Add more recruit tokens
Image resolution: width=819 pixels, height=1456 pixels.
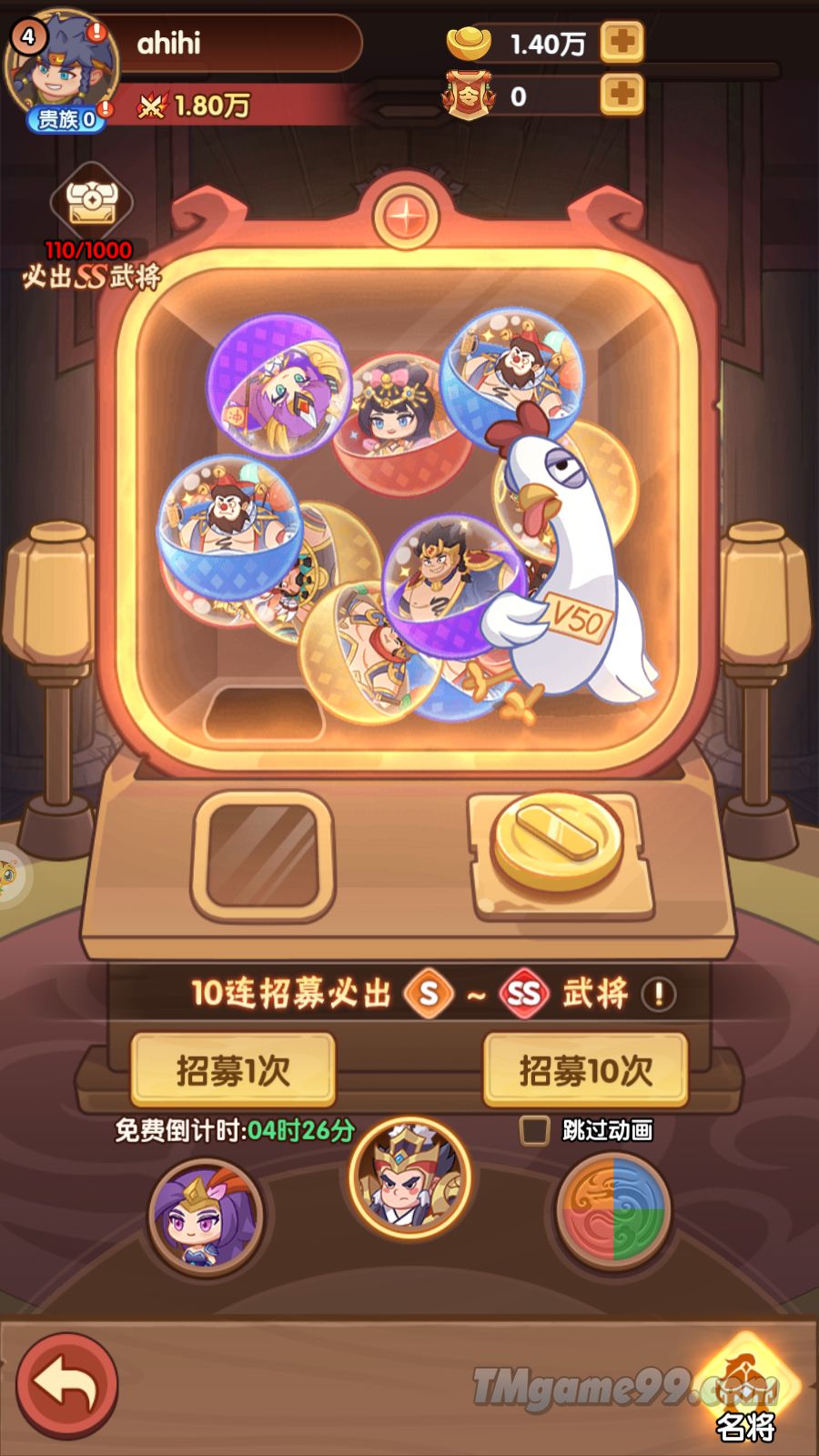pyautogui.click(x=622, y=95)
